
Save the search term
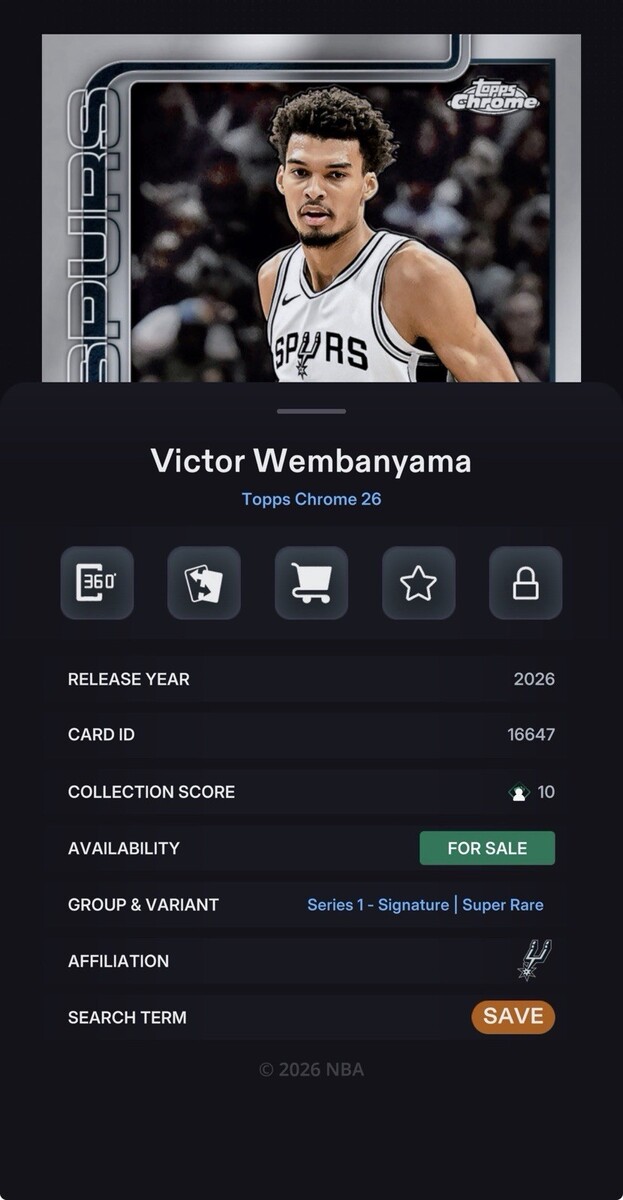(513, 1017)
